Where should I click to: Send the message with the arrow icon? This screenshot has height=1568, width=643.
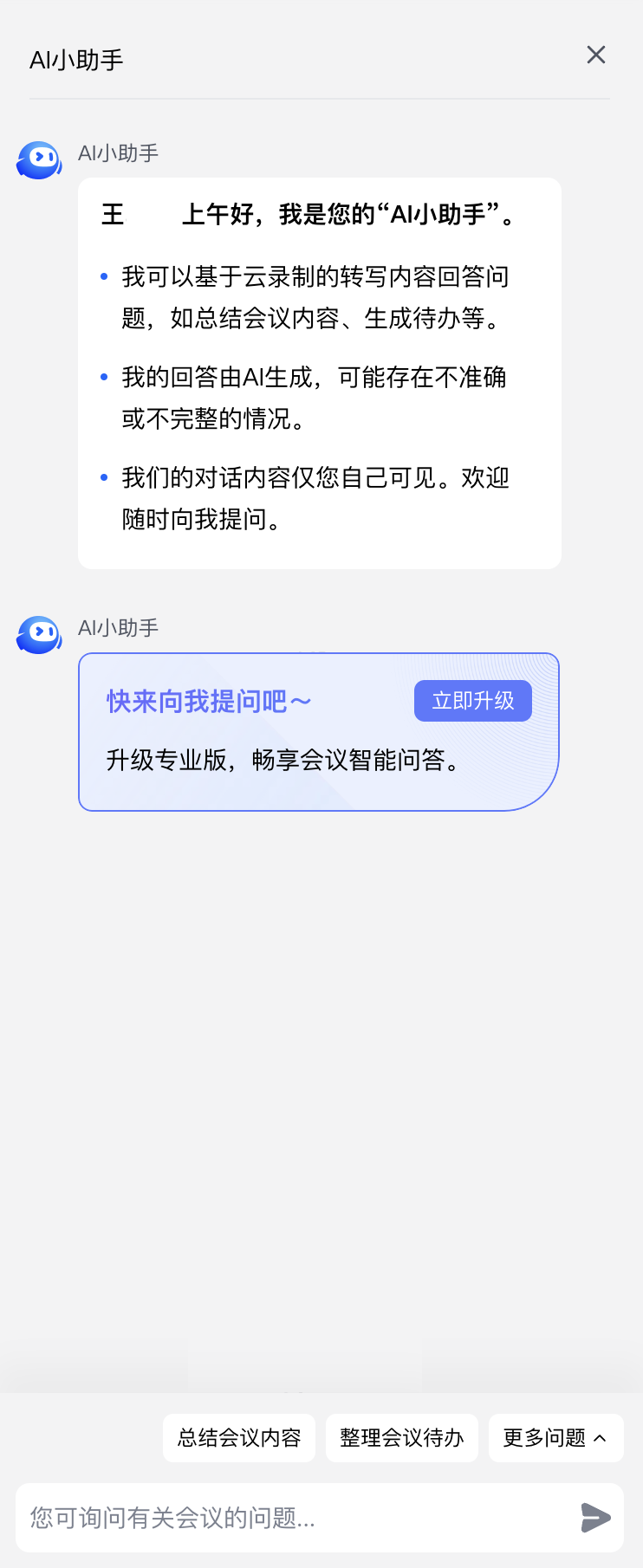click(x=595, y=1518)
